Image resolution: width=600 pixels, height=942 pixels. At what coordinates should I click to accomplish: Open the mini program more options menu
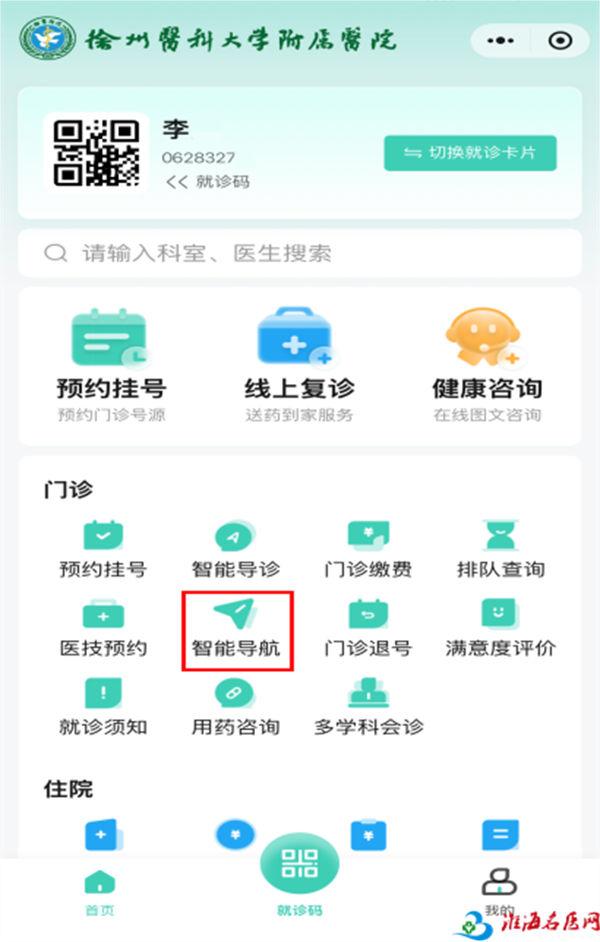[500, 41]
